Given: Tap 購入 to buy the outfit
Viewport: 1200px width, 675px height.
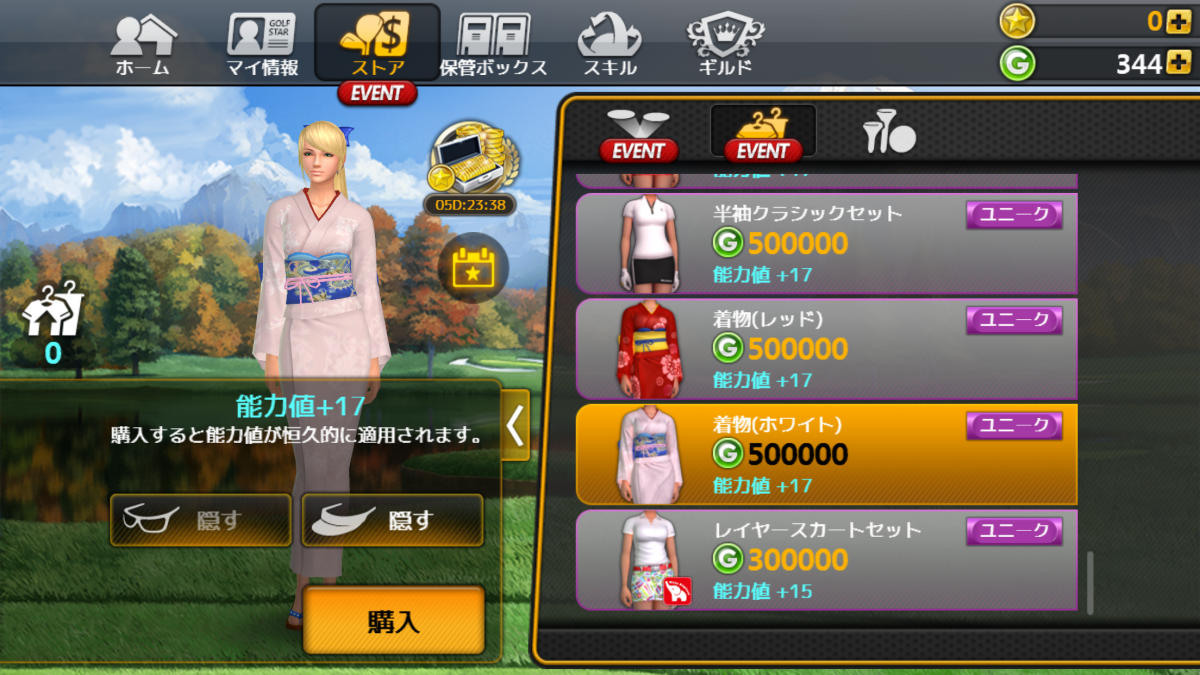Looking at the screenshot, I should [x=393, y=620].
